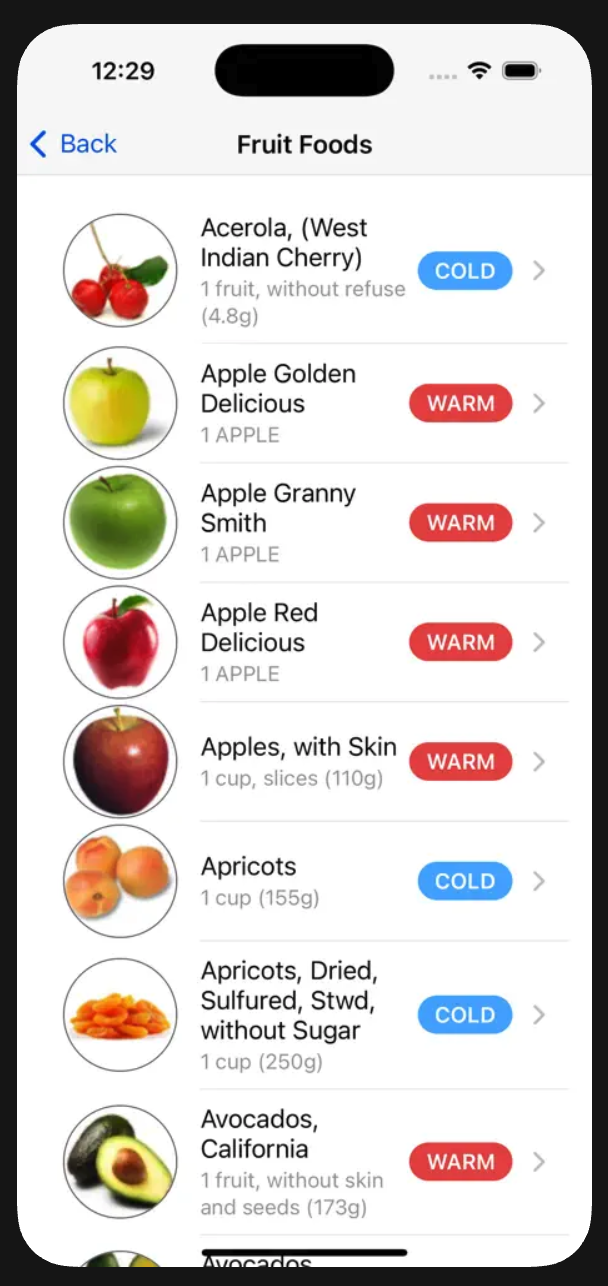View Apple Red Delicious entry
The height and width of the screenshot is (1286, 608).
pyautogui.click(x=300, y=642)
